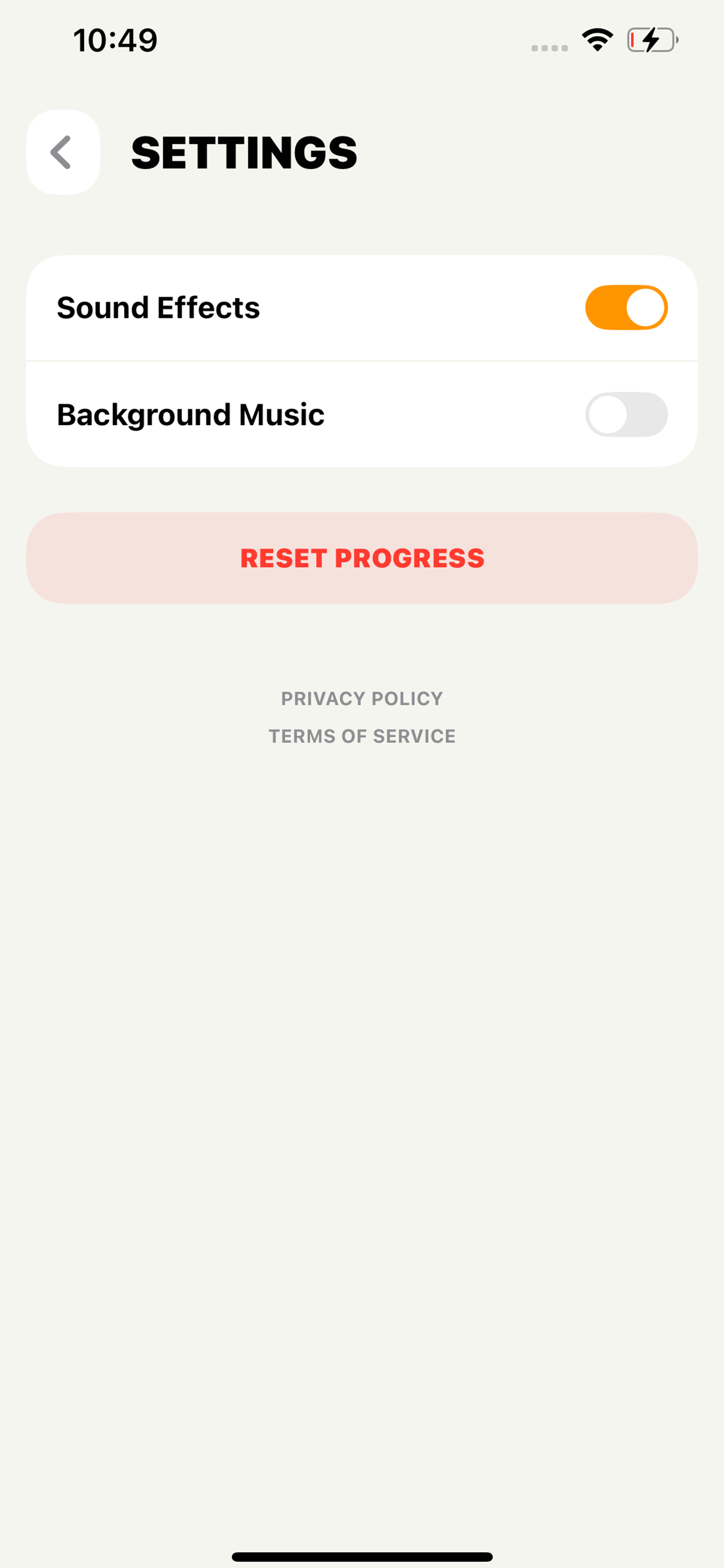Image resolution: width=724 pixels, height=1568 pixels.
Task: Go back from the Settings screen
Action: (63, 152)
